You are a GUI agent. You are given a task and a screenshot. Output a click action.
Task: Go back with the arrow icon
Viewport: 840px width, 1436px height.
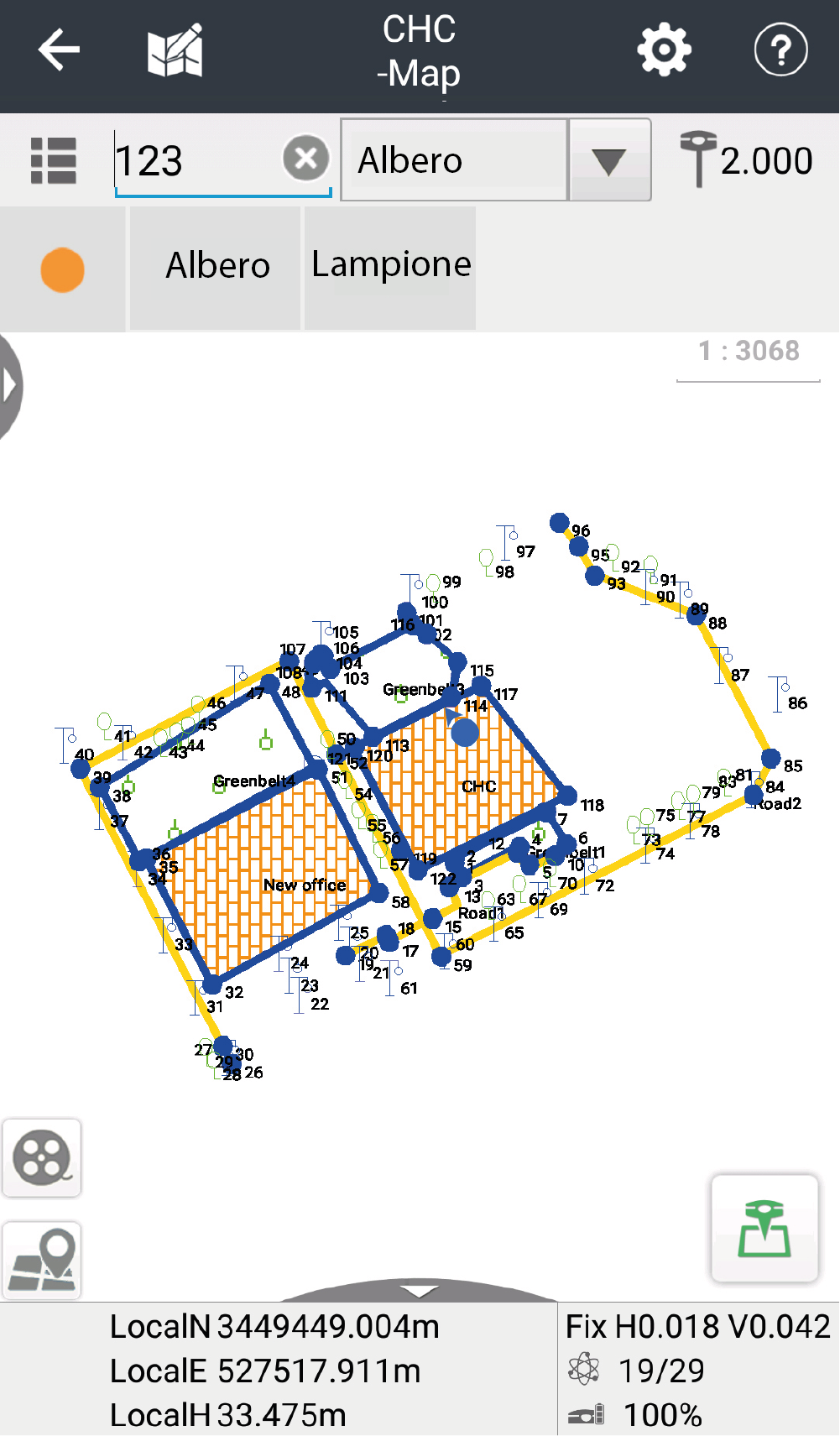[59, 50]
